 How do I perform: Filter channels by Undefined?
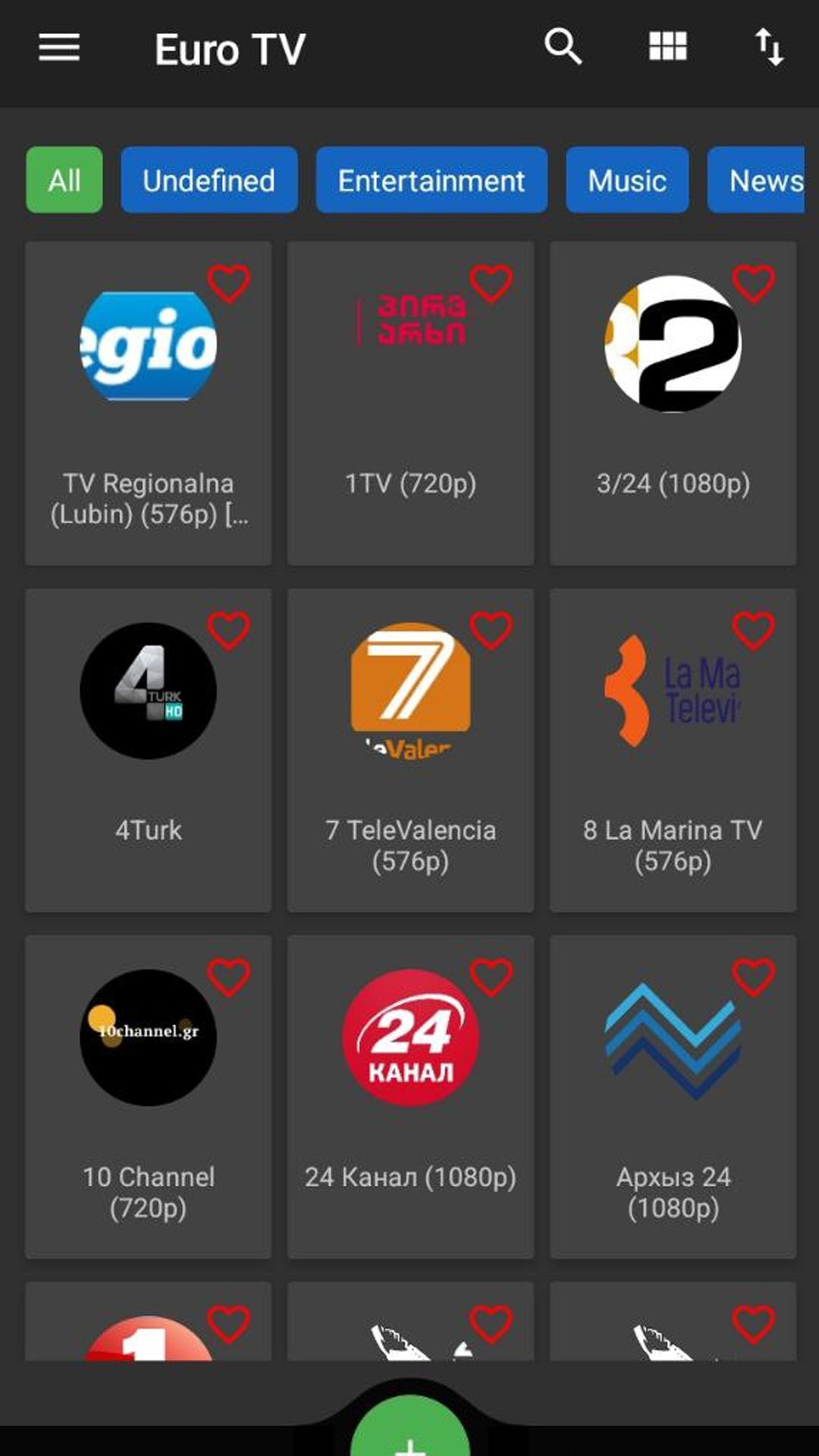click(209, 180)
